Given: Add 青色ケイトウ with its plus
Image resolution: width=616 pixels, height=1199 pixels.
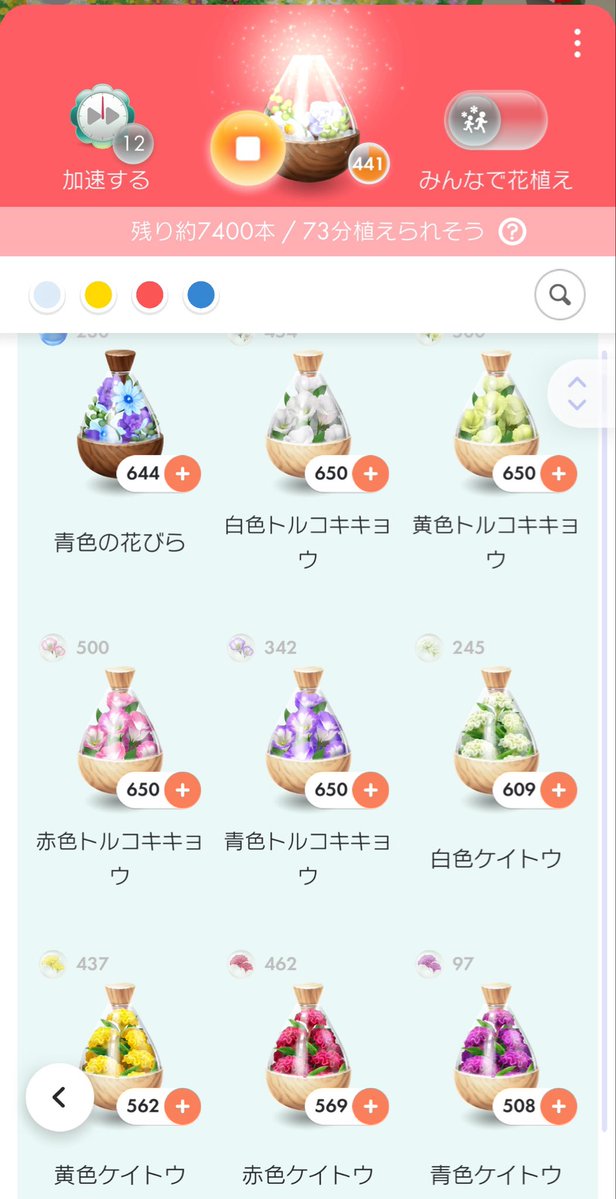Looking at the screenshot, I should (x=559, y=1106).
